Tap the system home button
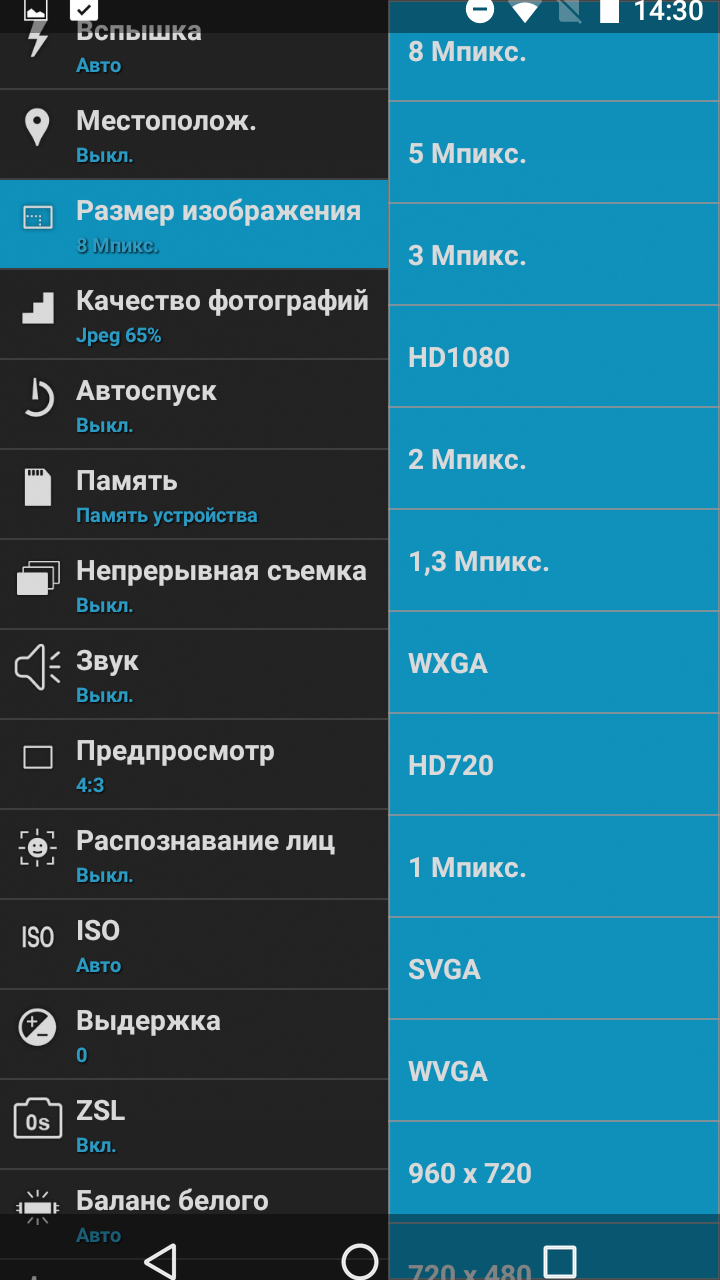 click(360, 1260)
